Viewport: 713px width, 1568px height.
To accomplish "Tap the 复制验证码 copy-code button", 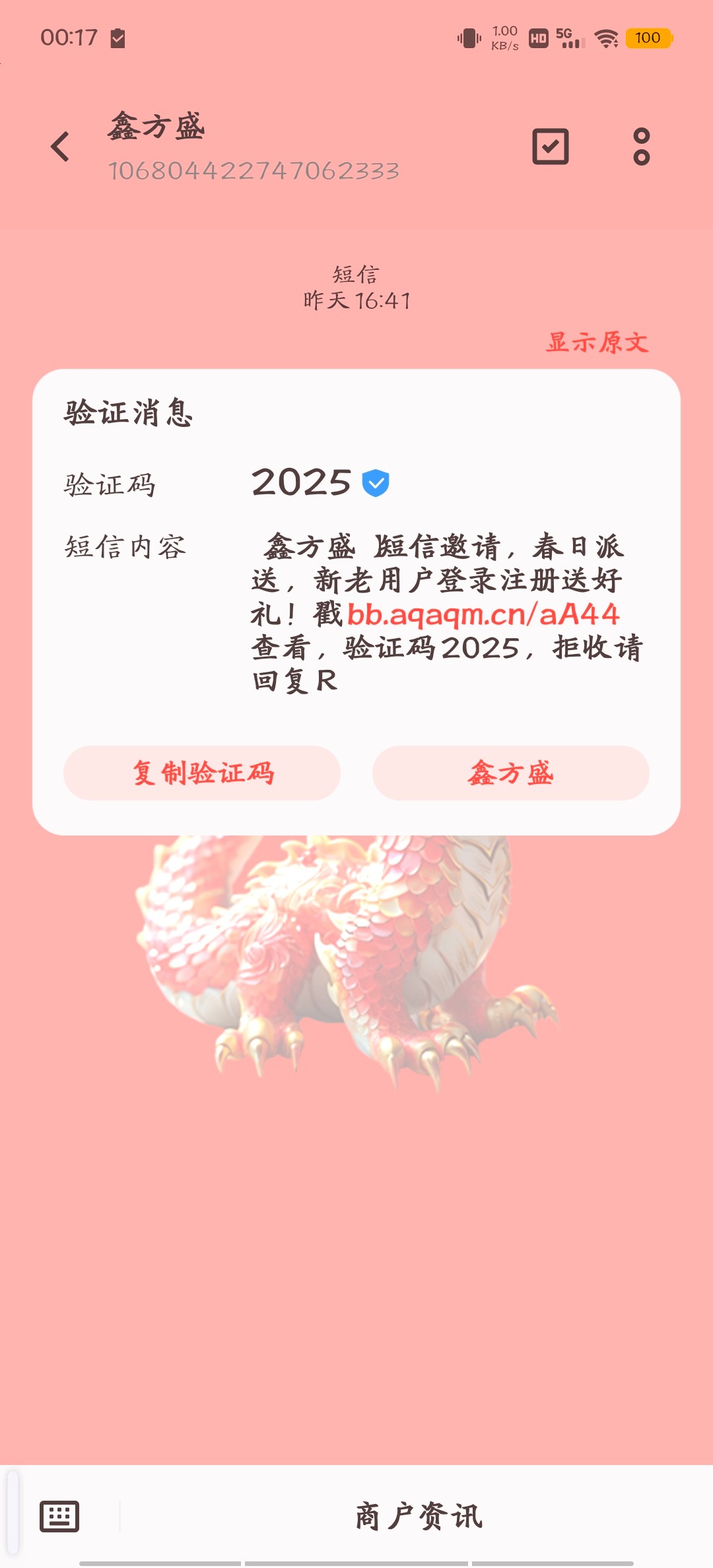I will click(202, 773).
